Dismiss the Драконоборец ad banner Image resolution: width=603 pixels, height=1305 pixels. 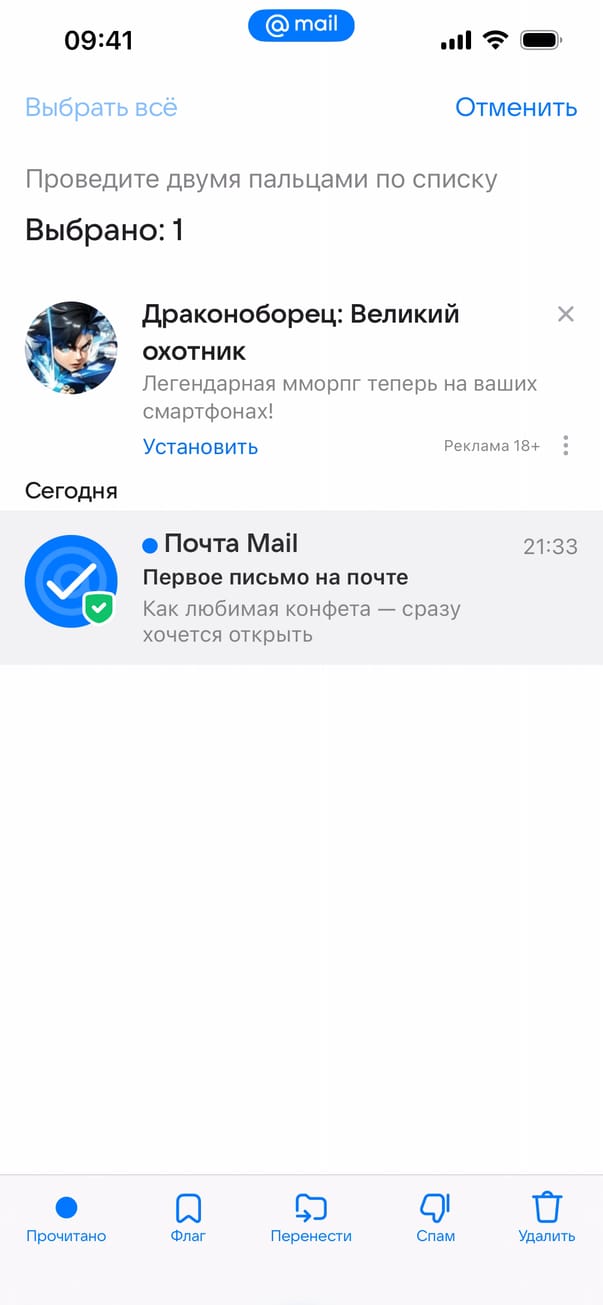566,315
